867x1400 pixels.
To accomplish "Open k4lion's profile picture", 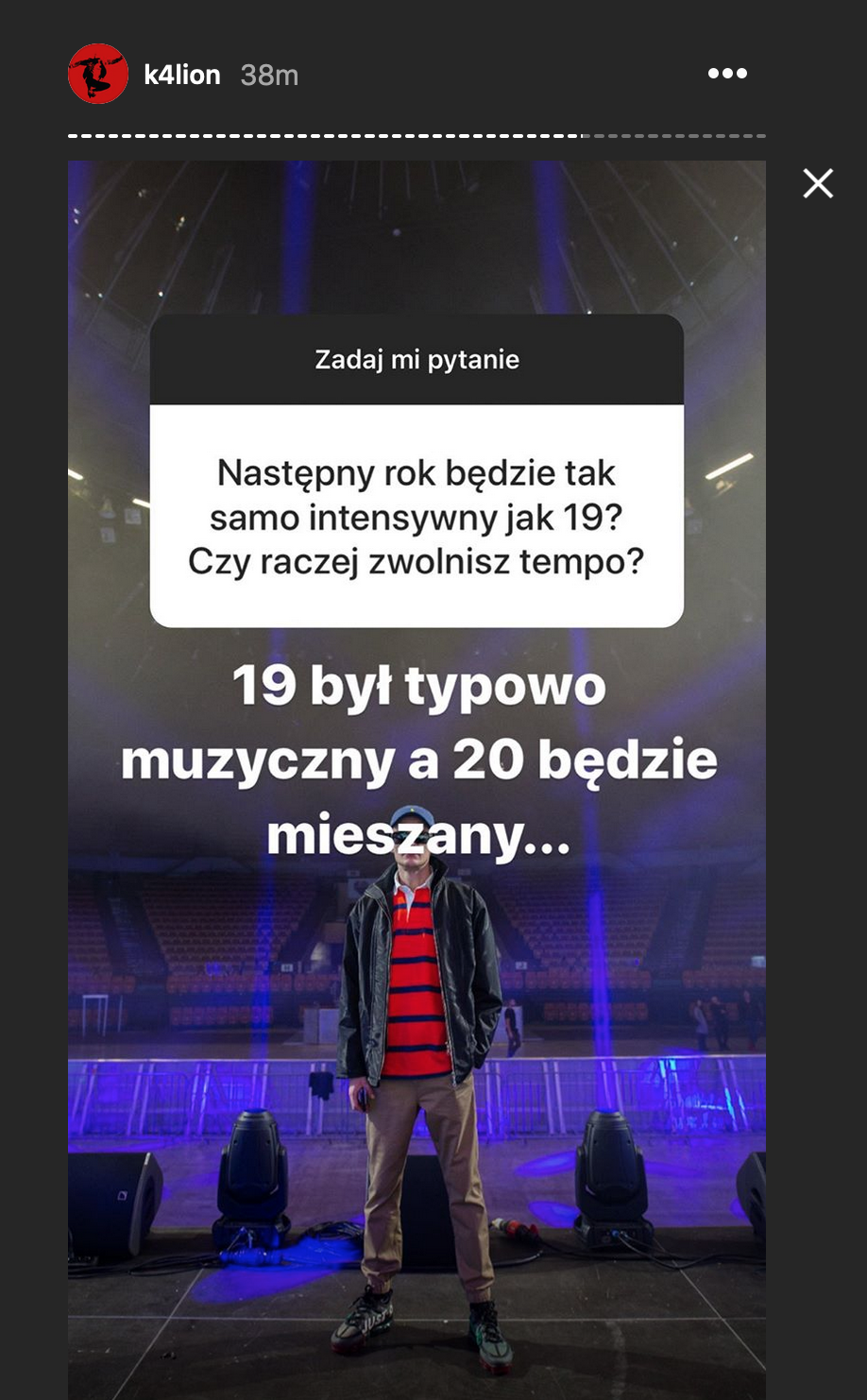I will point(98,74).
